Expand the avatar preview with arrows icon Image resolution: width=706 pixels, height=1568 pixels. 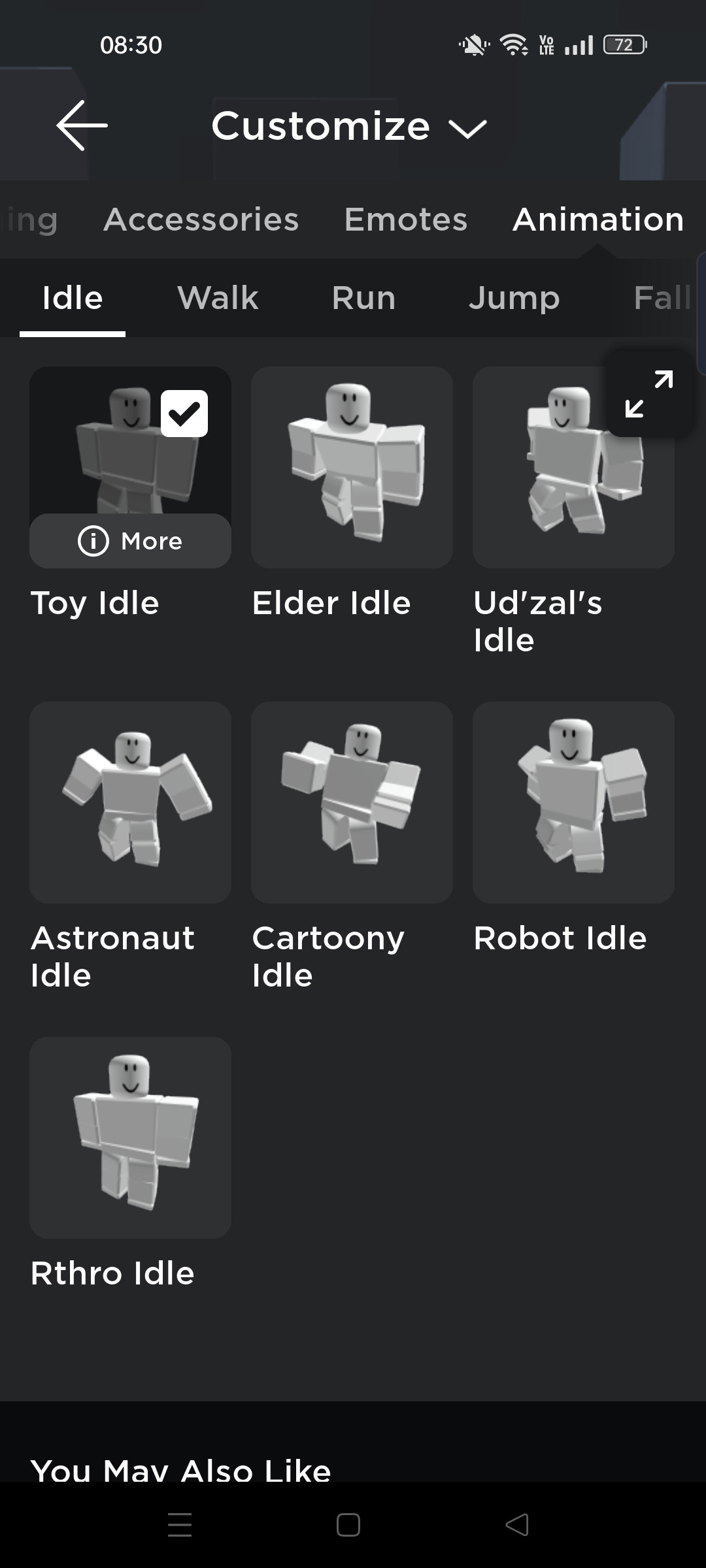pyautogui.click(x=648, y=394)
